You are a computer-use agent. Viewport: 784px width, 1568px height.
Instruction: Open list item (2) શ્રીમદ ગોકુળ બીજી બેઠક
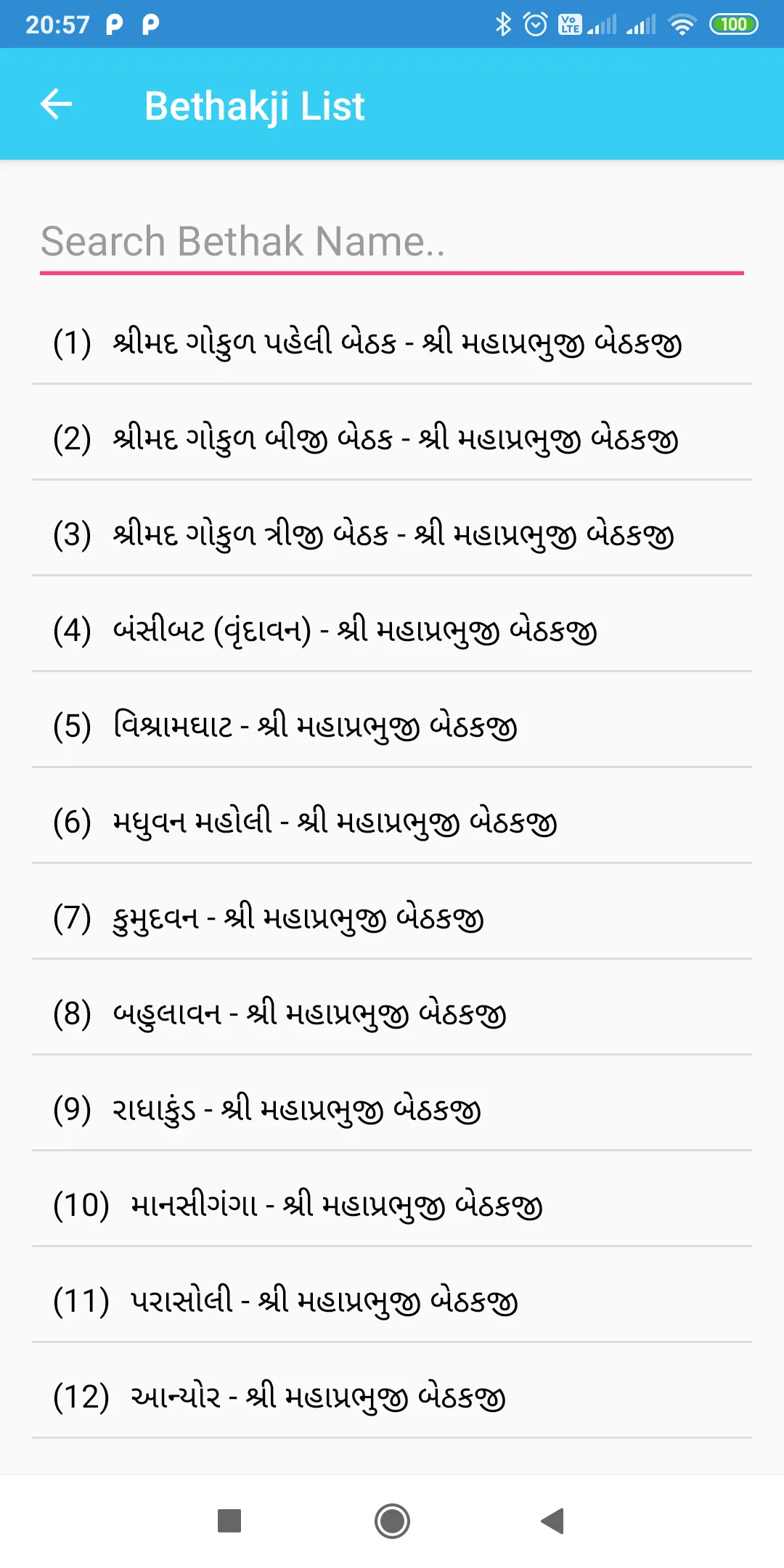coord(392,438)
